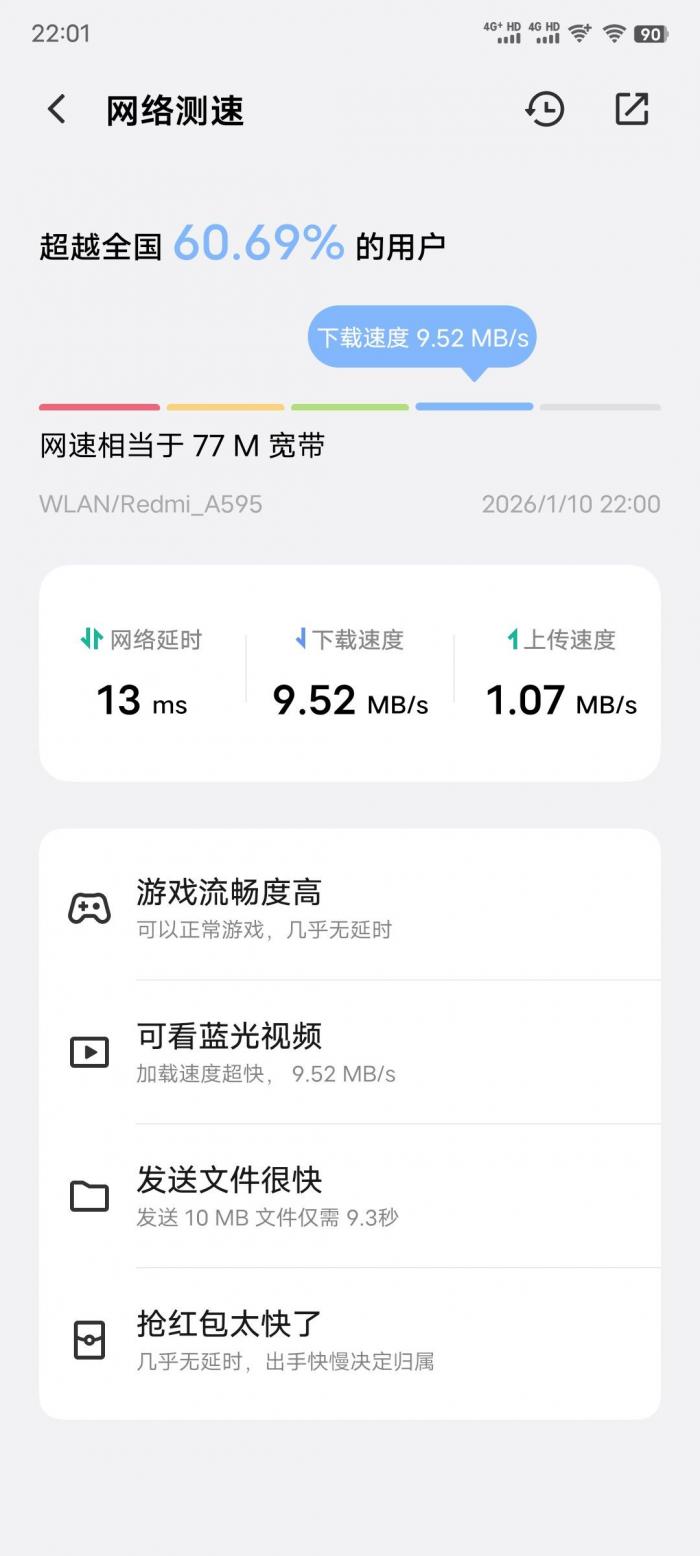Share this speed test result
Image resolution: width=700 pixels, height=1556 pixels.
tap(631, 109)
